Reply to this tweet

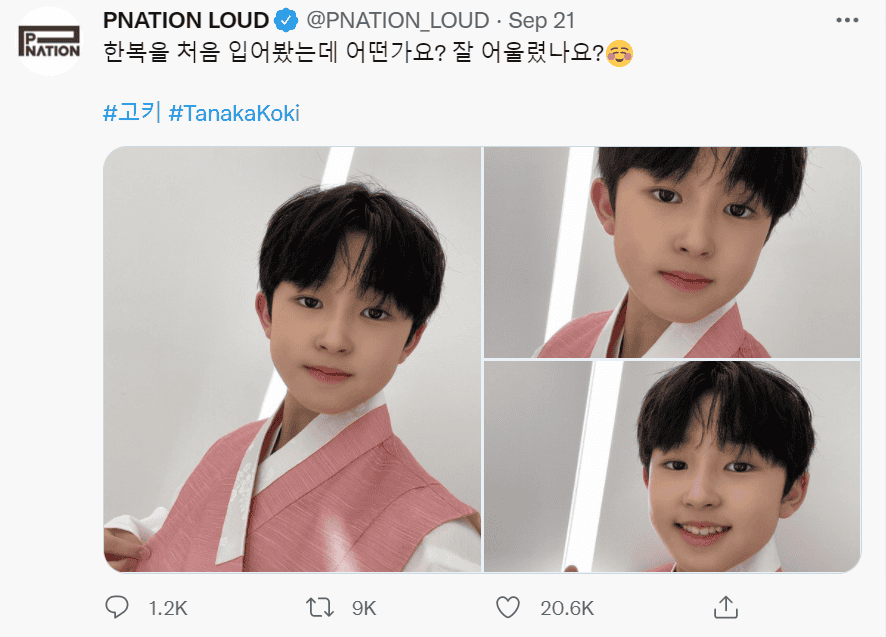click(x=117, y=607)
